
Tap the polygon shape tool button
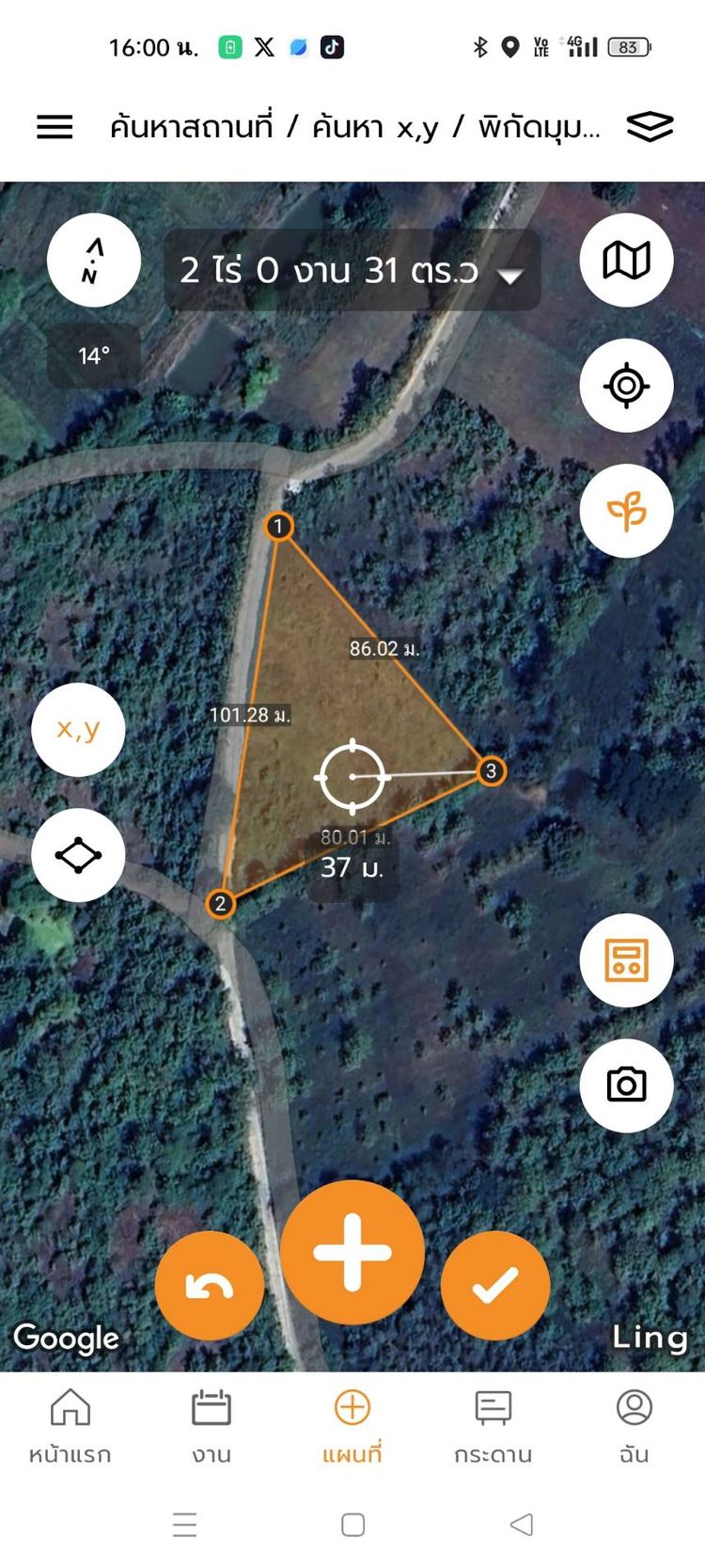click(x=78, y=855)
